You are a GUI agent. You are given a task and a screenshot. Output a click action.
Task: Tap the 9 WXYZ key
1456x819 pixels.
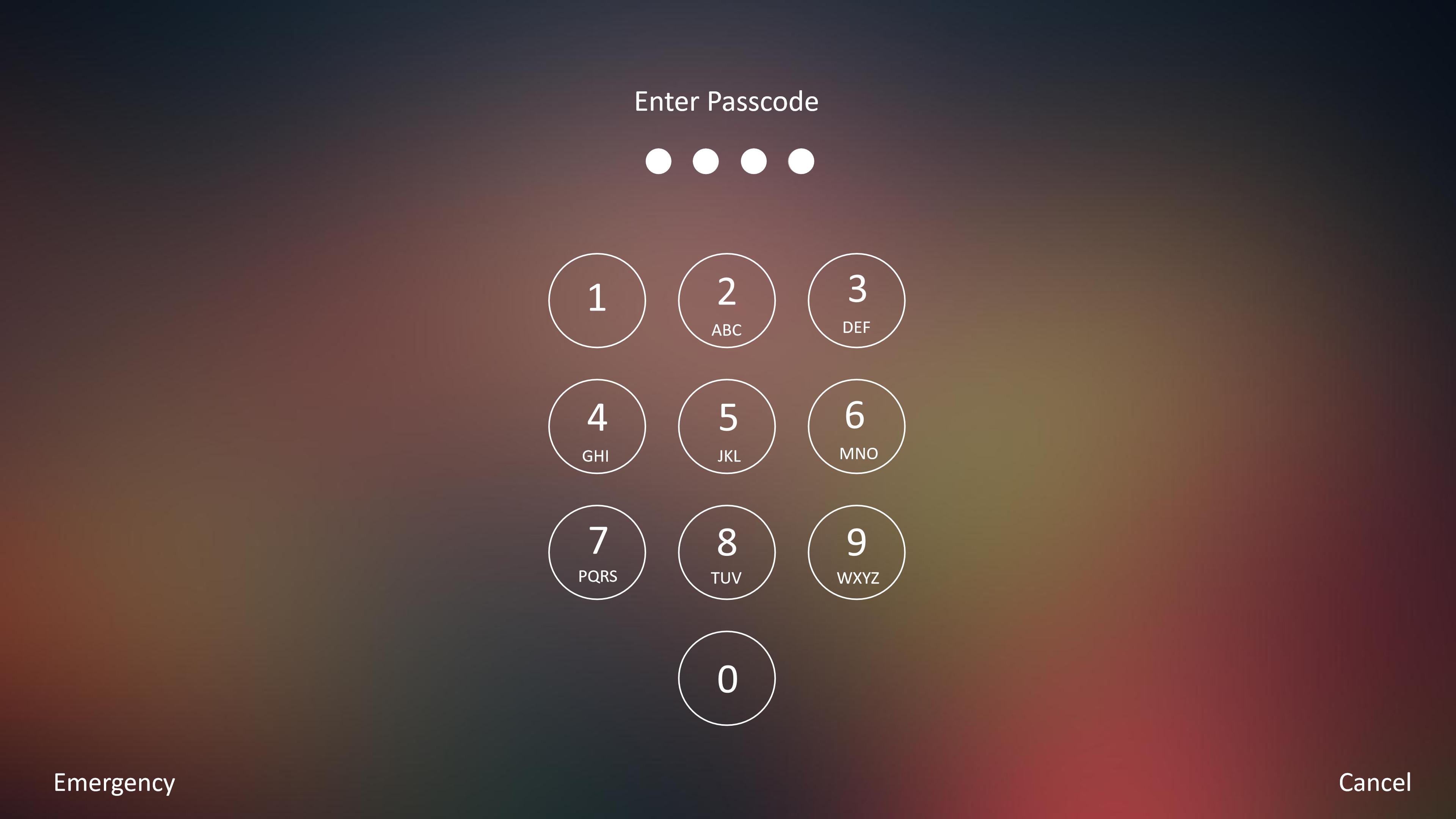click(x=856, y=552)
